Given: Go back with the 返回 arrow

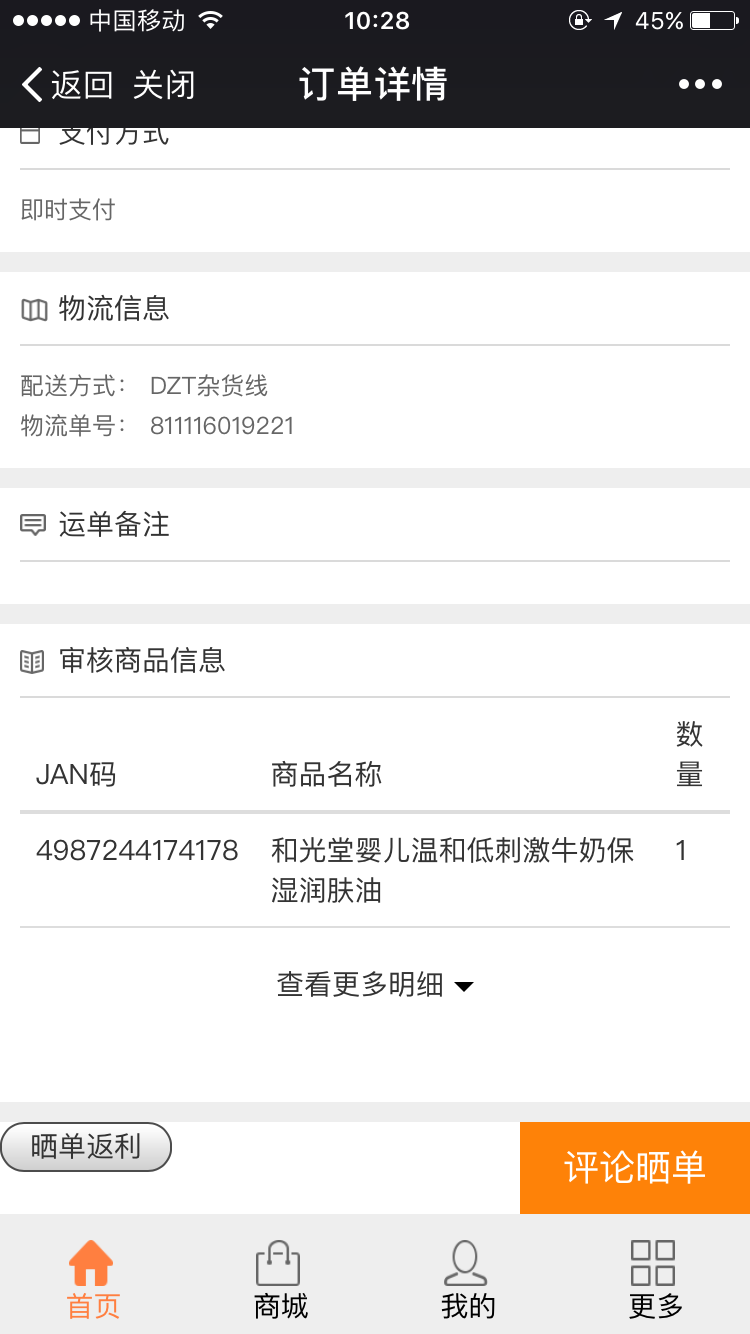Looking at the screenshot, I should 66,85.
